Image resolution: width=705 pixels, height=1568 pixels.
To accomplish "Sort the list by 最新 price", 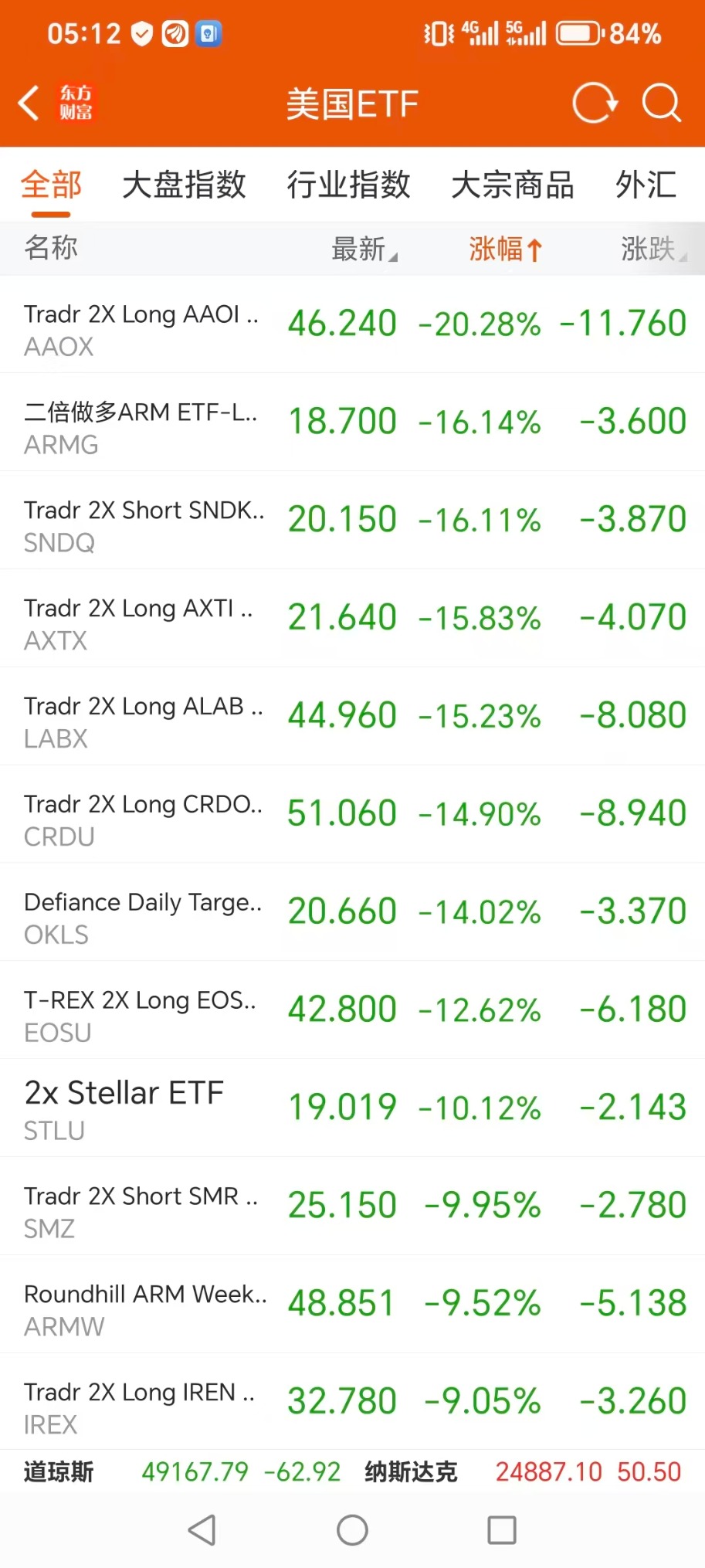I will point(363,249).
